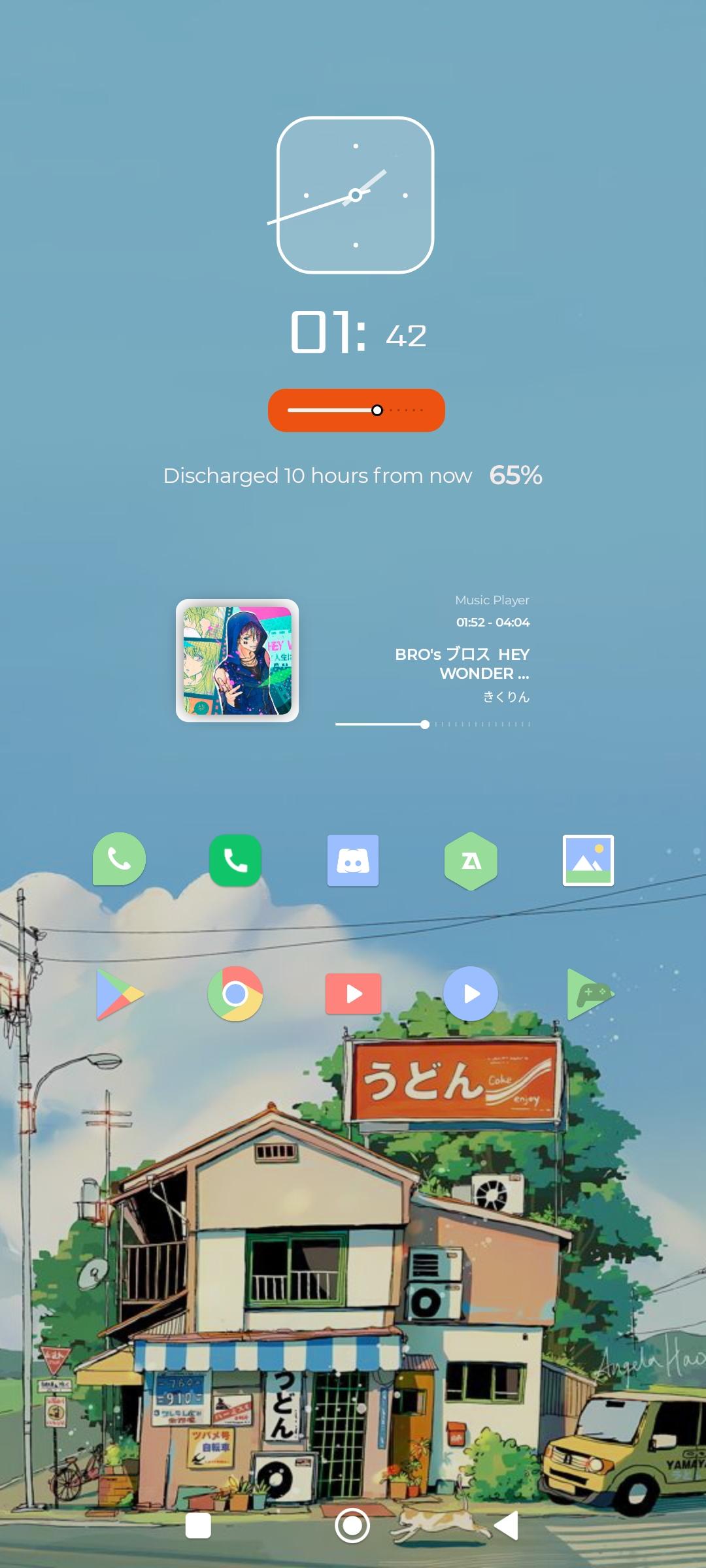Open the Discord app

click(353, 860)
